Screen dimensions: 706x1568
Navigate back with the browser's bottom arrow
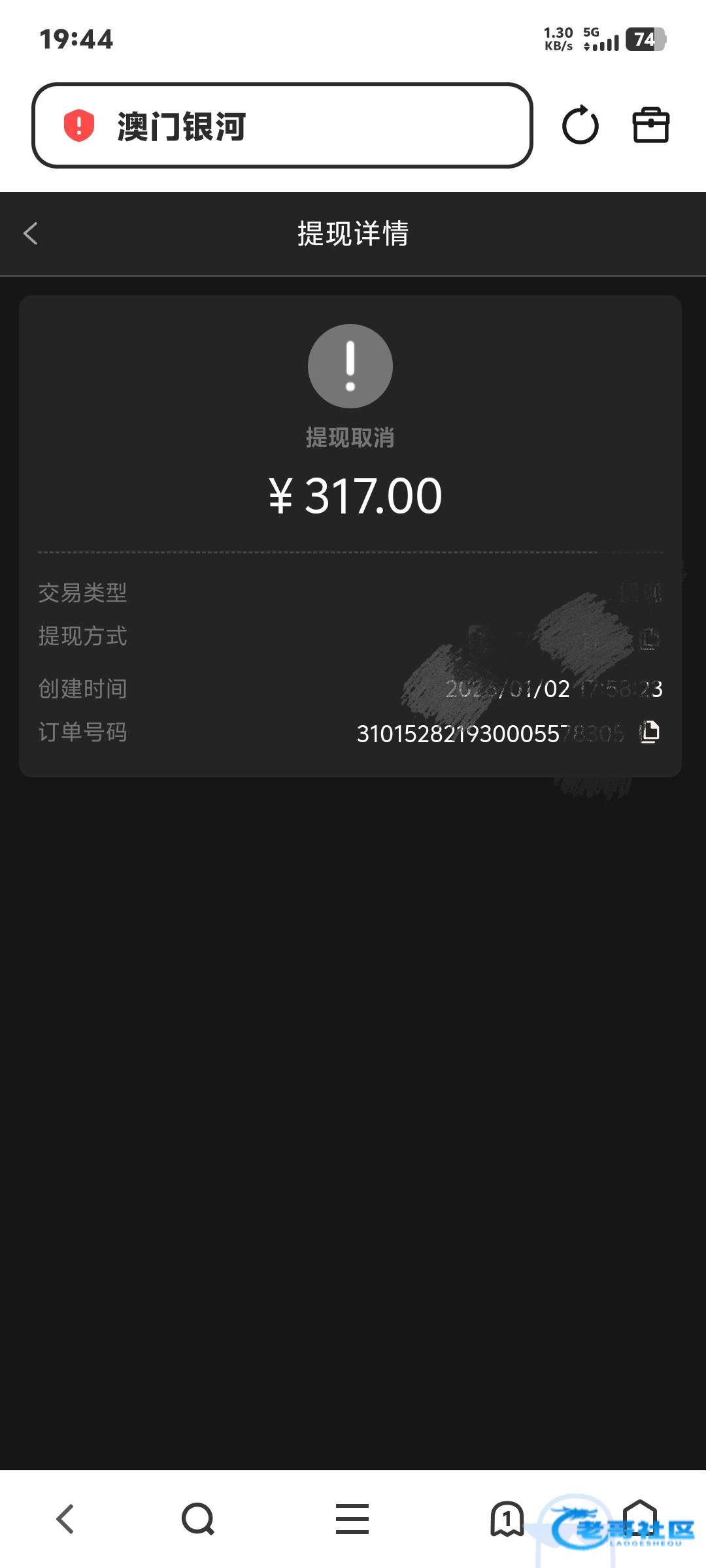(65, 1518)
